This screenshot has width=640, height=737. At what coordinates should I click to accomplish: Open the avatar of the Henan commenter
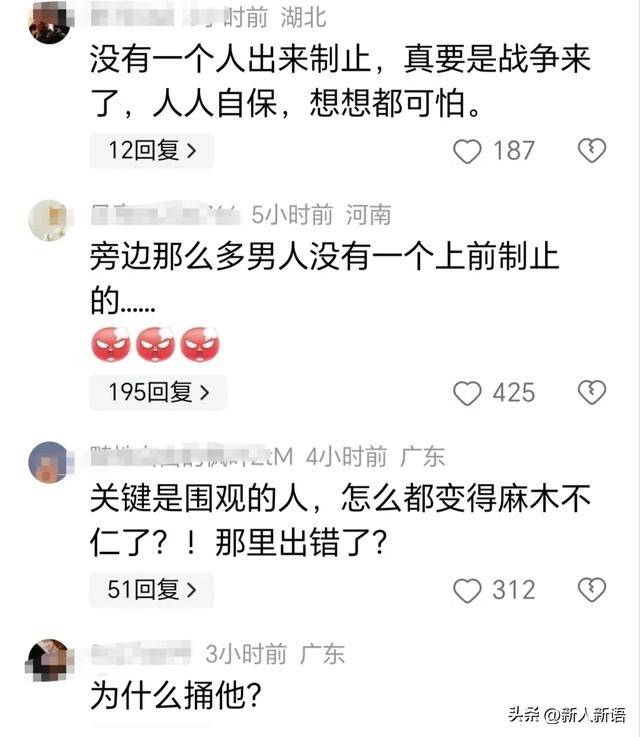click(48, 220)
